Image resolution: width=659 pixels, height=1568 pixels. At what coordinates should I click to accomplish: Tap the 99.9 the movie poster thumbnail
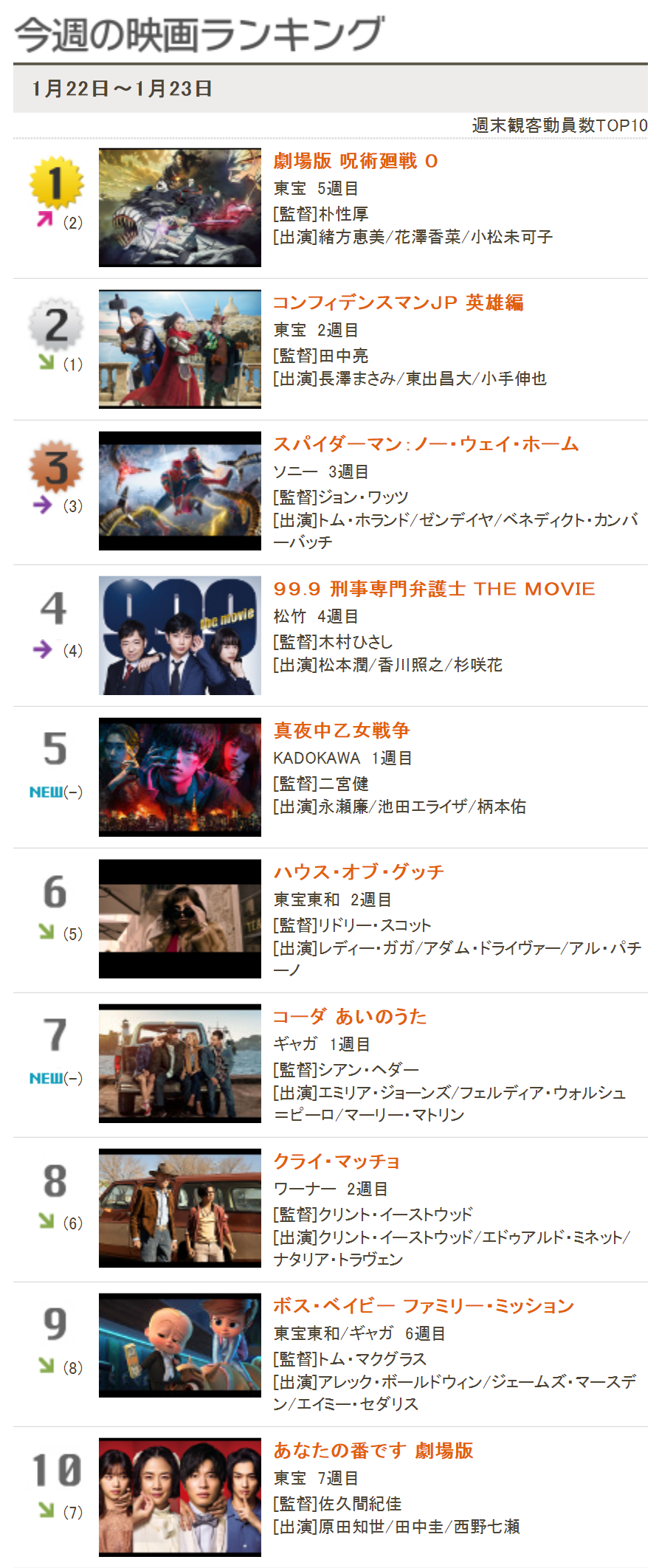tap(180, 635)
